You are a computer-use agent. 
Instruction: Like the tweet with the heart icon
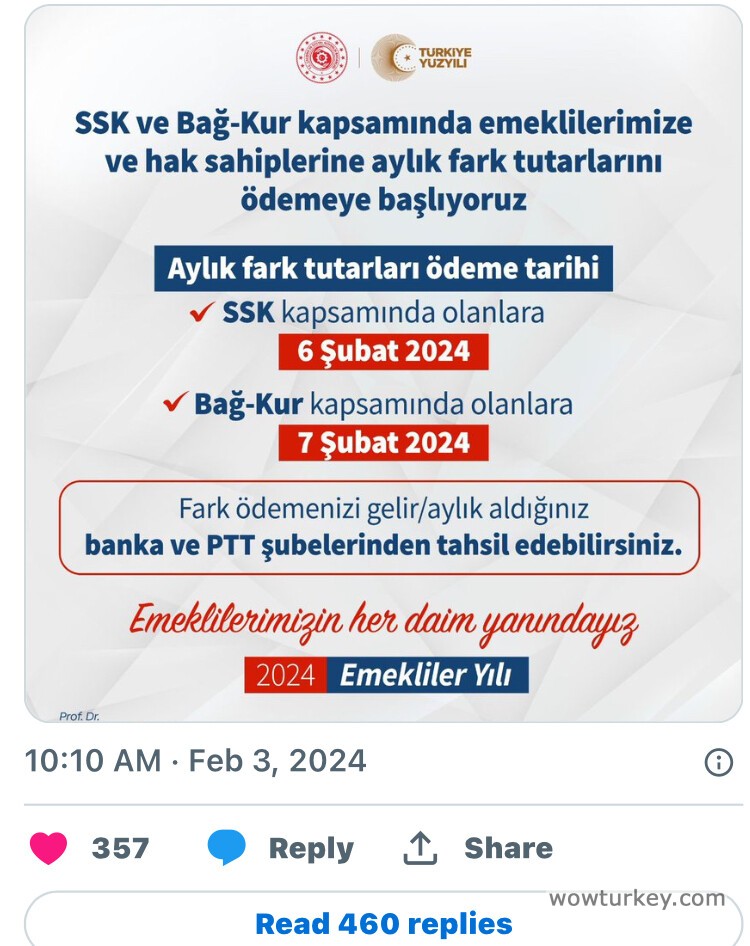pos(48,849)
